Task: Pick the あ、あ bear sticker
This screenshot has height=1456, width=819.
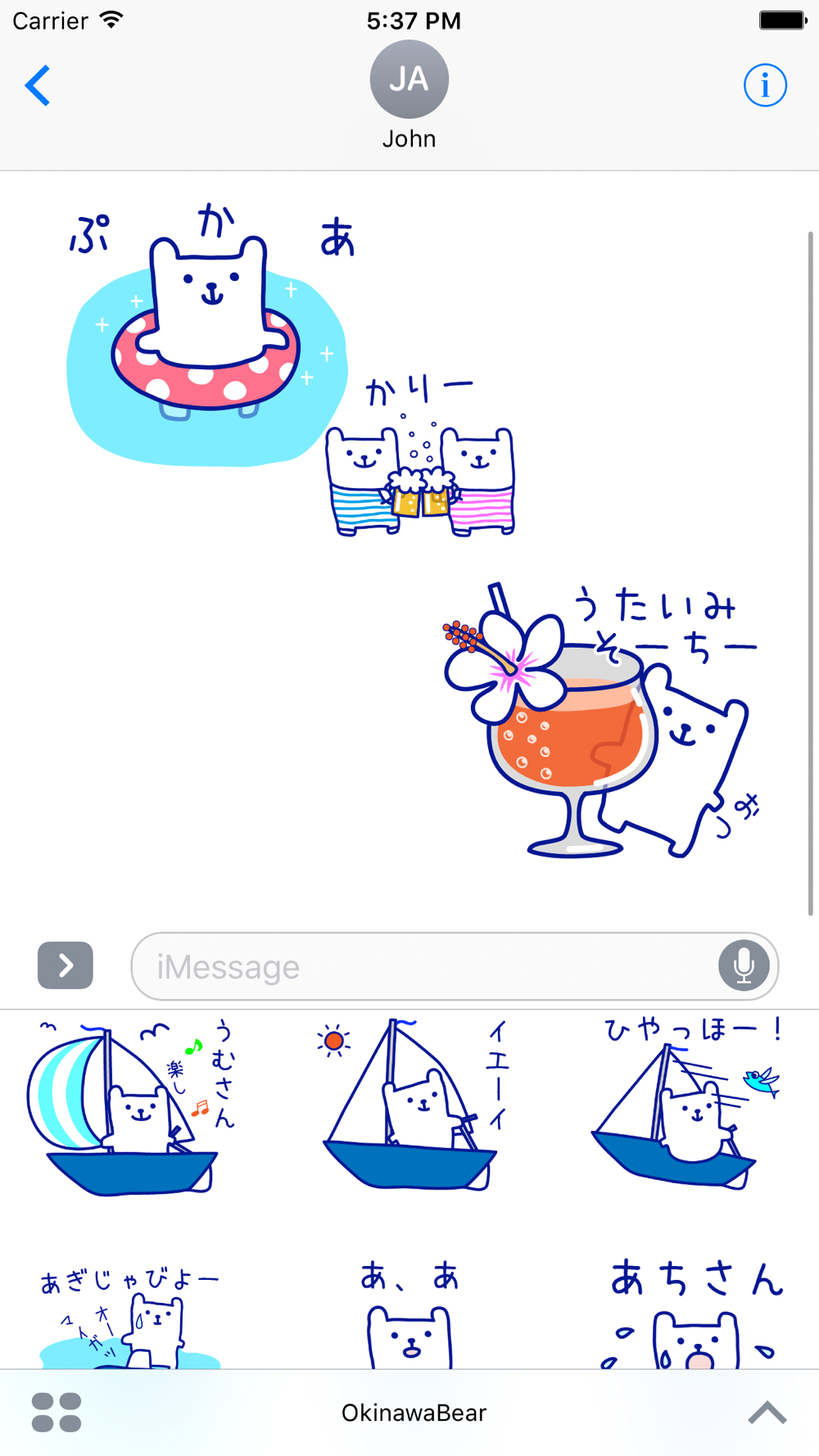Action: (x=409, y=1313)
